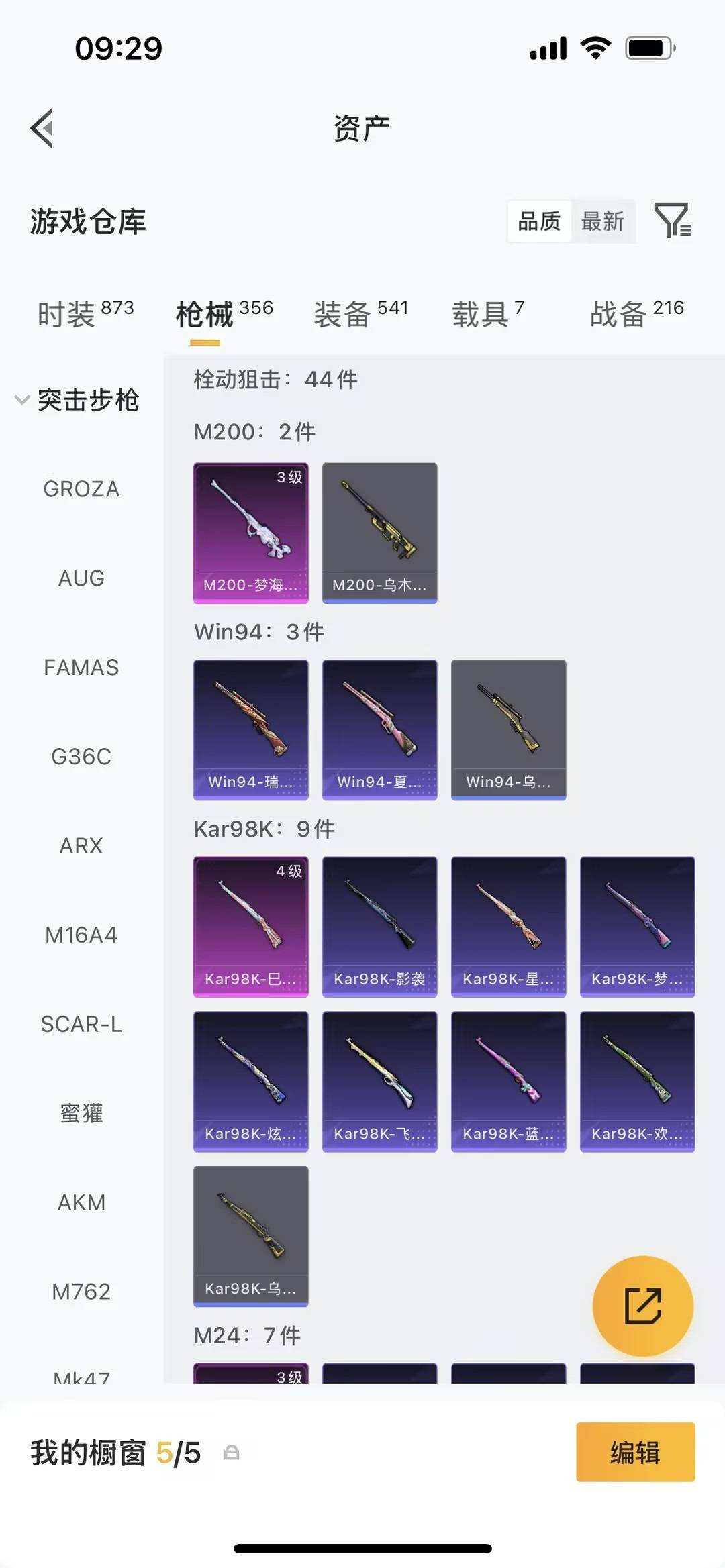Image resolution: width=725 pixels, height=1568 pixels.
Task: Switch to the 载具 tab
Action: coord(487,313)
